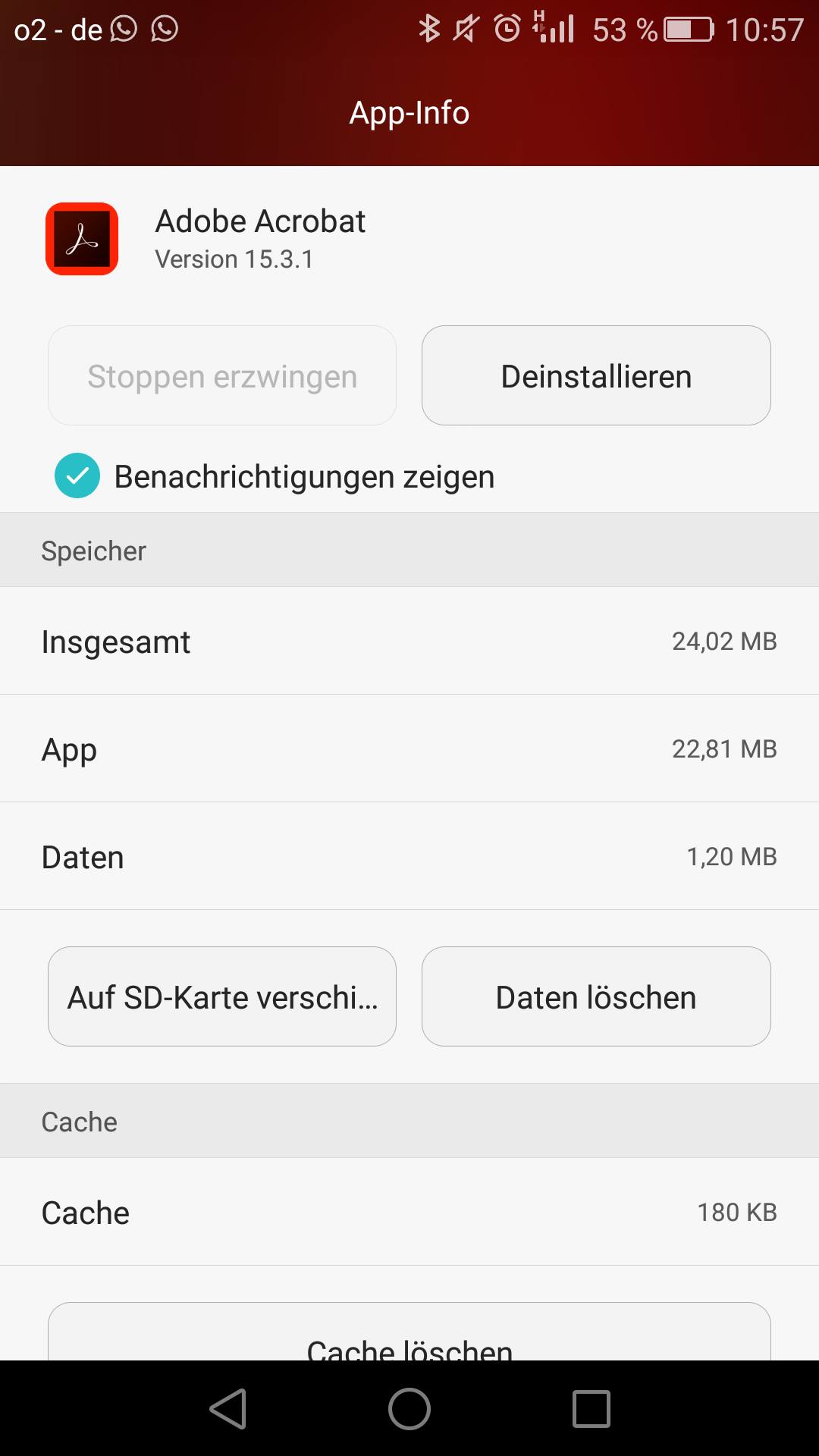Tap Daten löschen to clear app data
The image size is (819, 1456).
pyautogui.click(x=596, y=997)
